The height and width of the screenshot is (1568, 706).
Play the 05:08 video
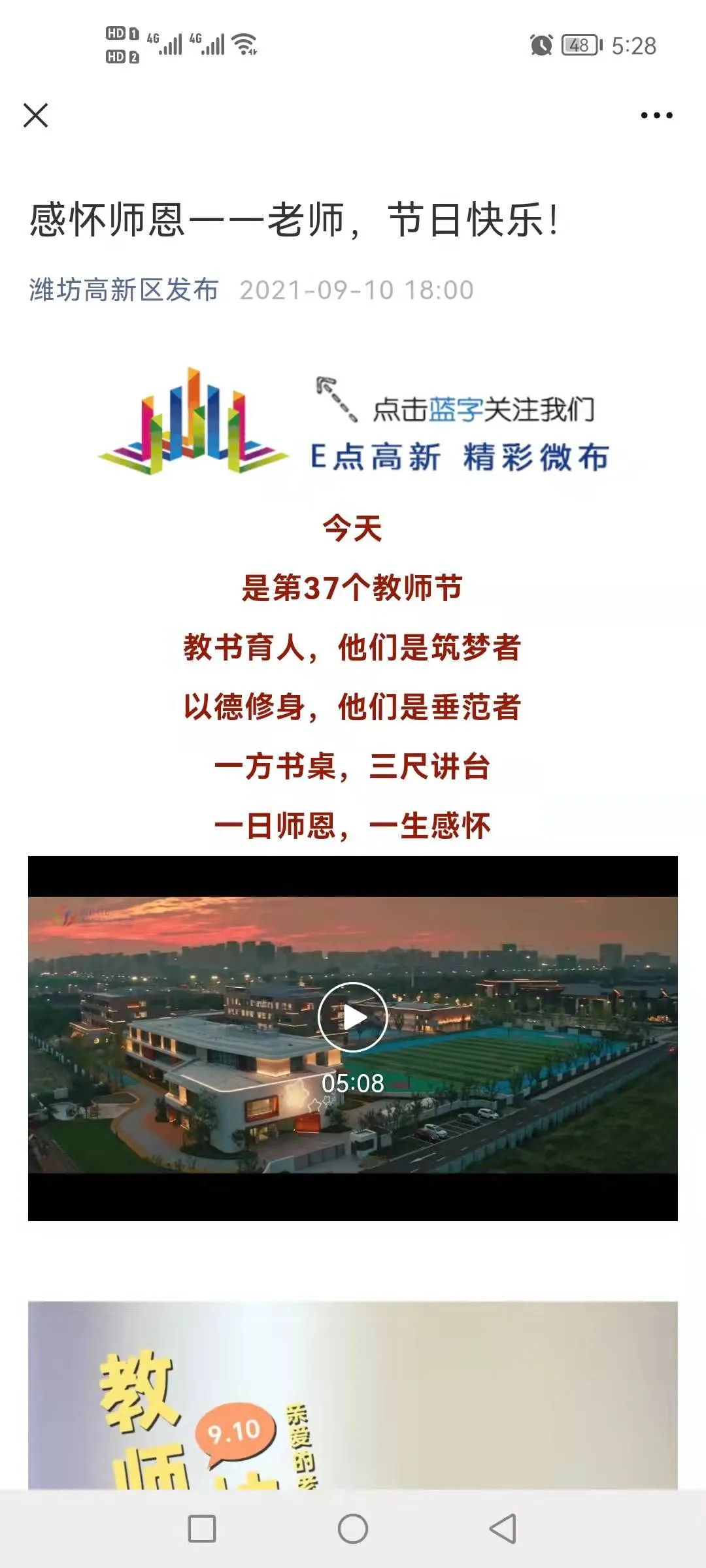pyautogui.click(x=352, y=1017)
